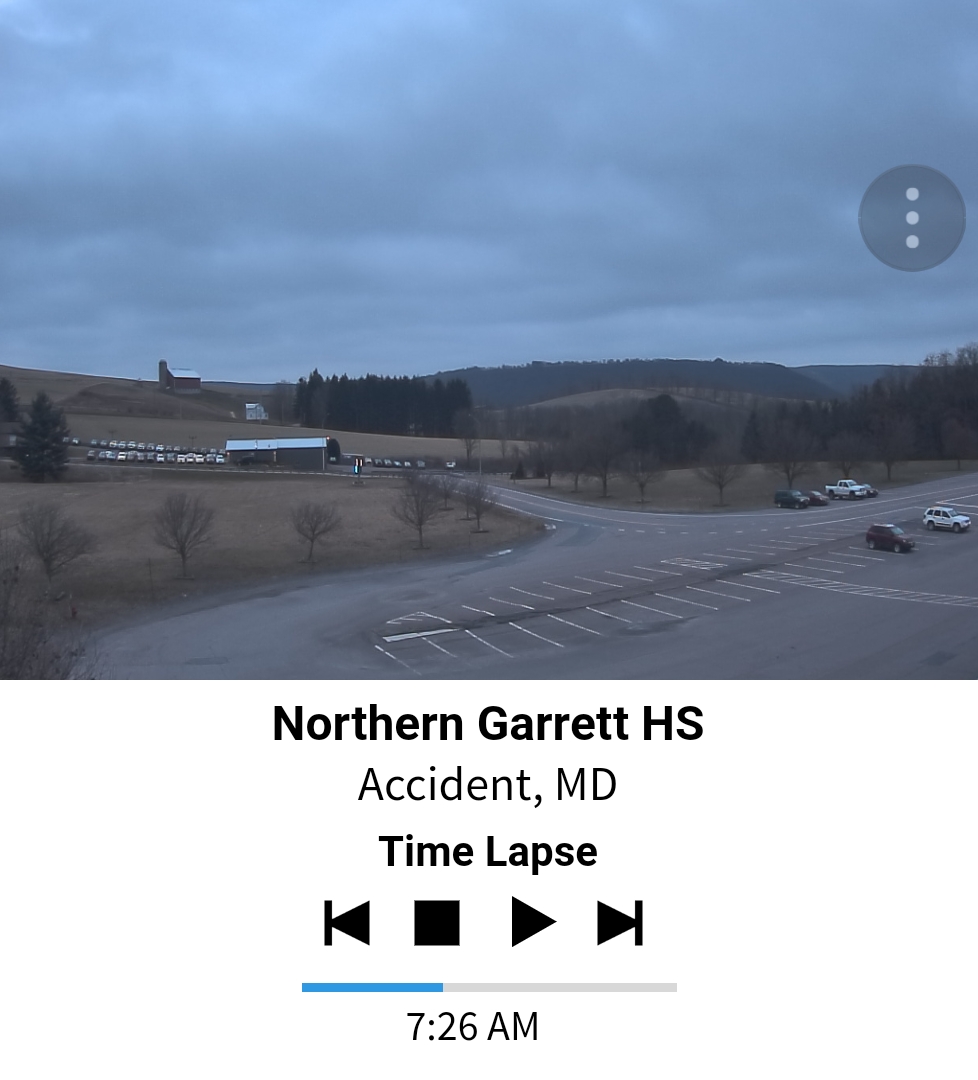
Task: Open the three-dot overflow menu
Action: [911, 218]
